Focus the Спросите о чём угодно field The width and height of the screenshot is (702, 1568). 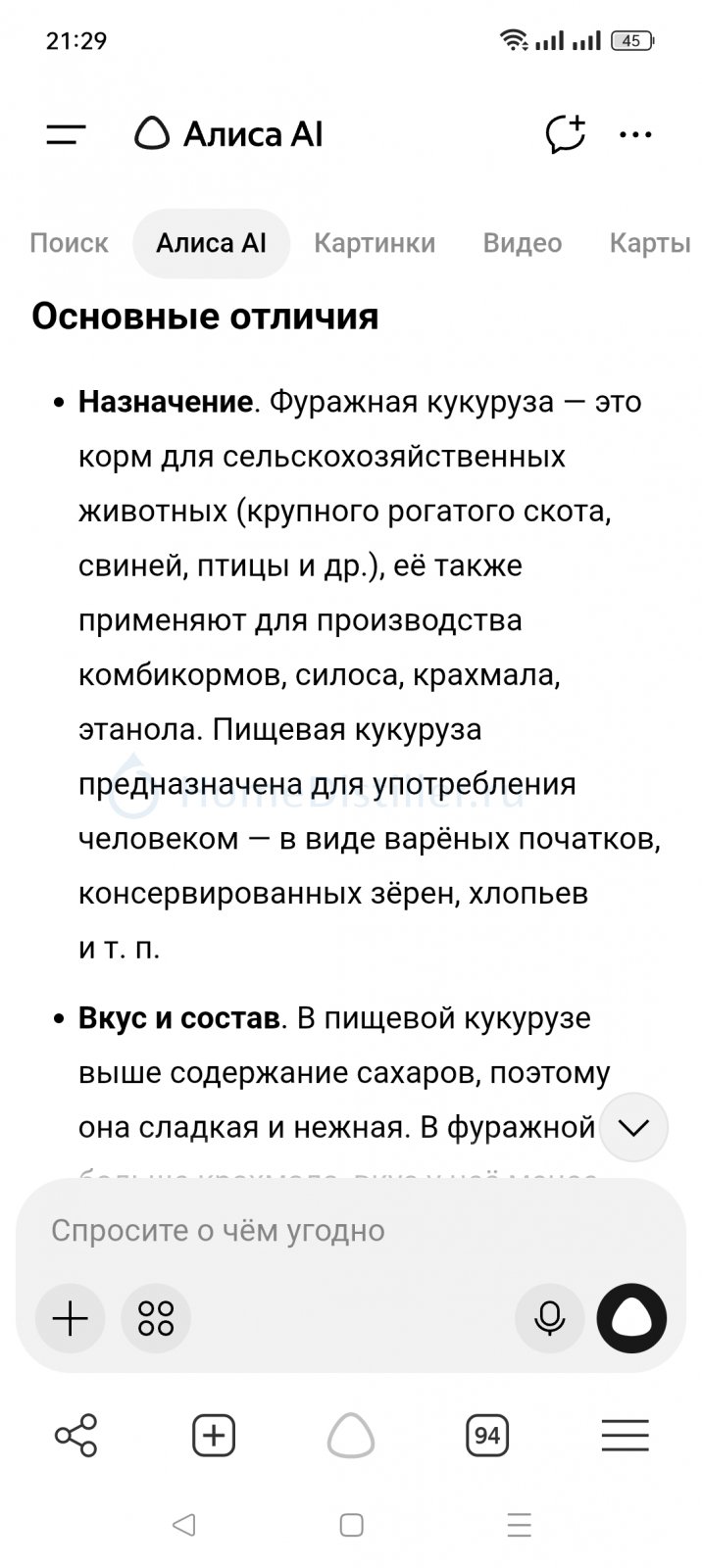pos(351,1230)
